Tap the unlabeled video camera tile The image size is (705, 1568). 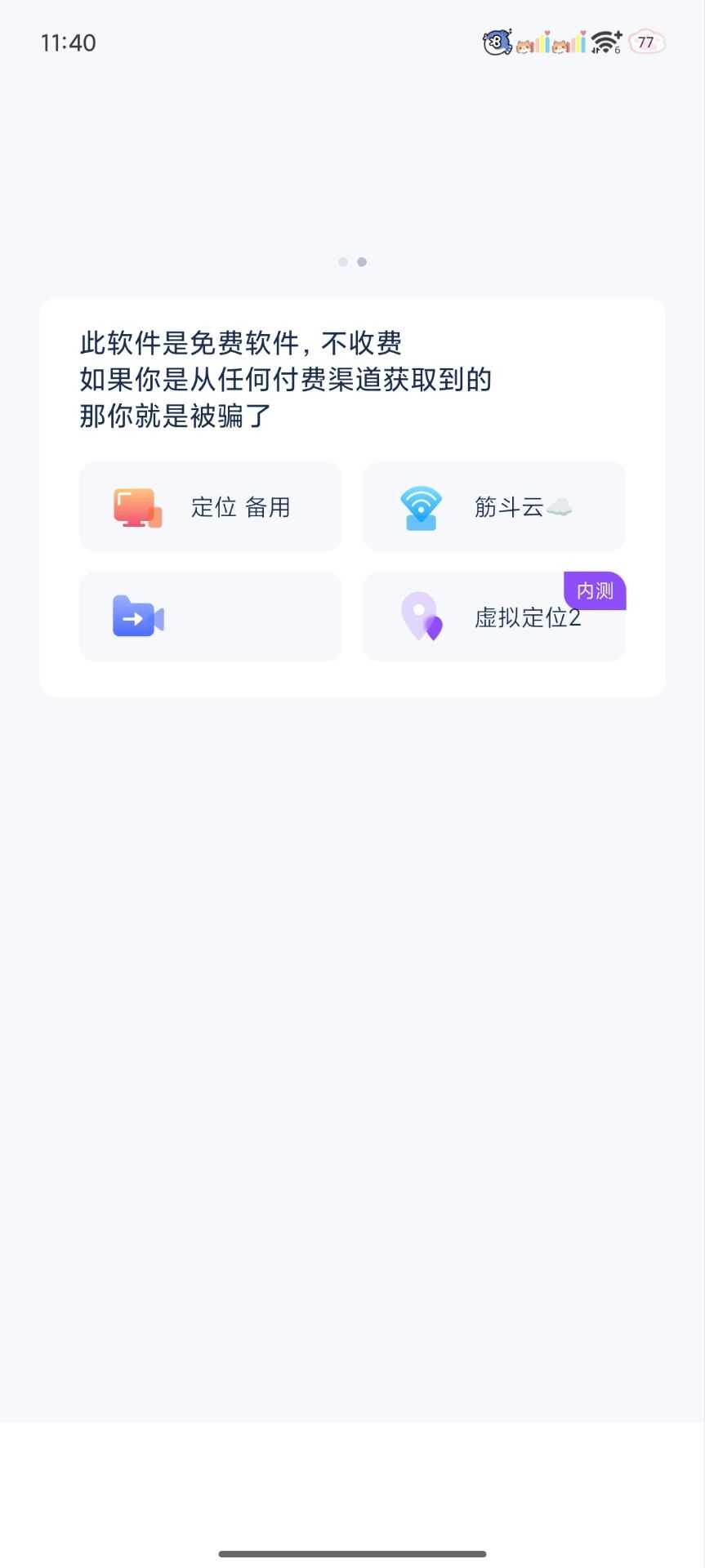210,617
